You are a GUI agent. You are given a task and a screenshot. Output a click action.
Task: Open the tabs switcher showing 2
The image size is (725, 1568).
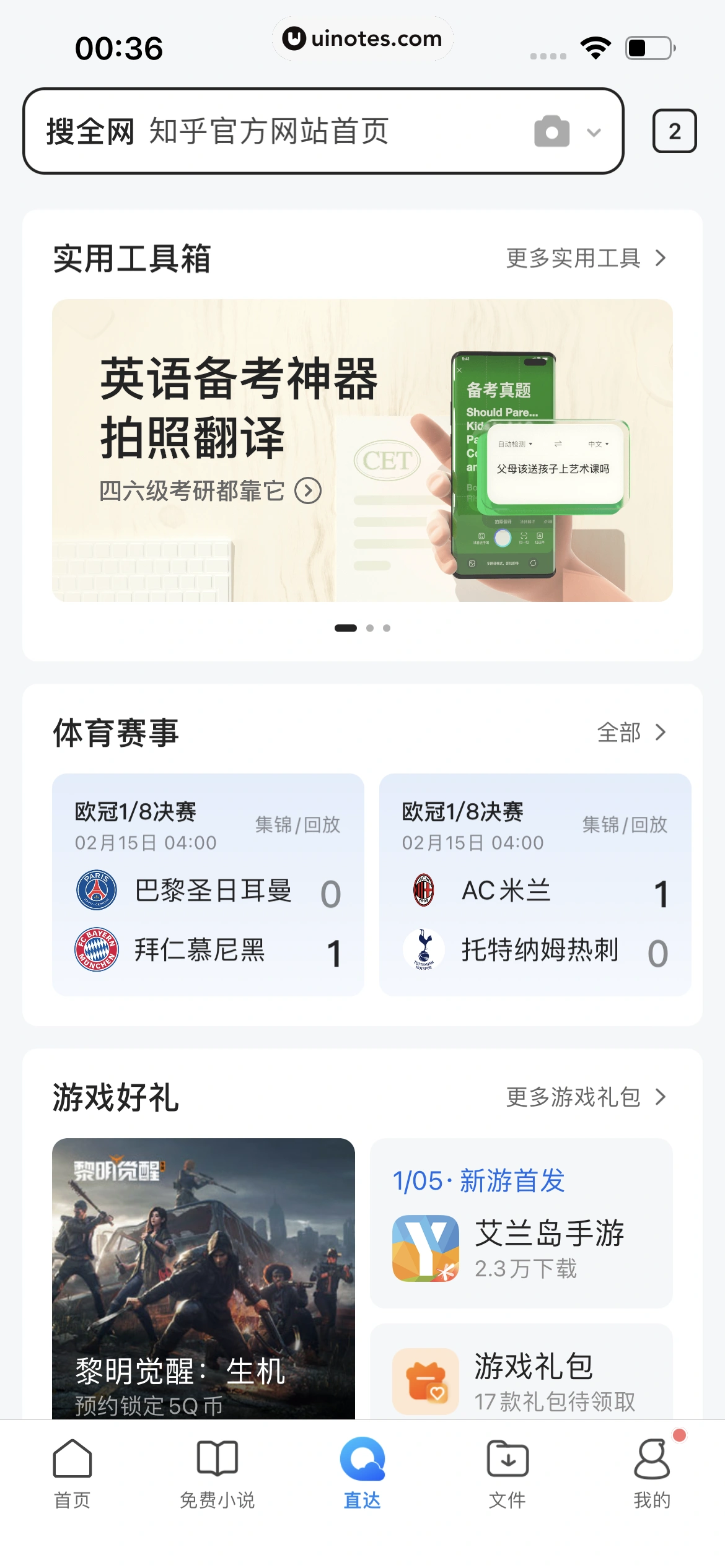674,131
